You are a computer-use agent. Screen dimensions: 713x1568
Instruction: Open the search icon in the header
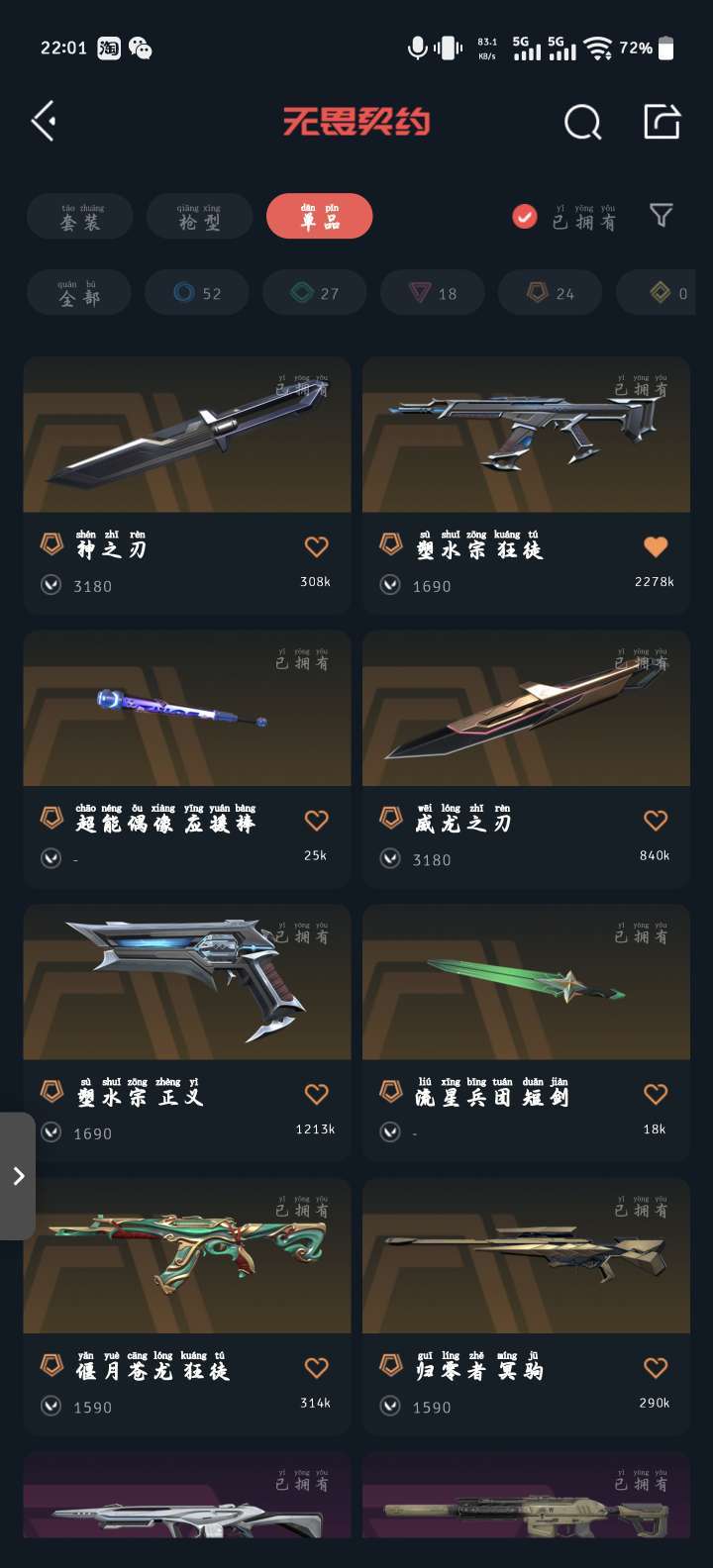click(582, 123)
